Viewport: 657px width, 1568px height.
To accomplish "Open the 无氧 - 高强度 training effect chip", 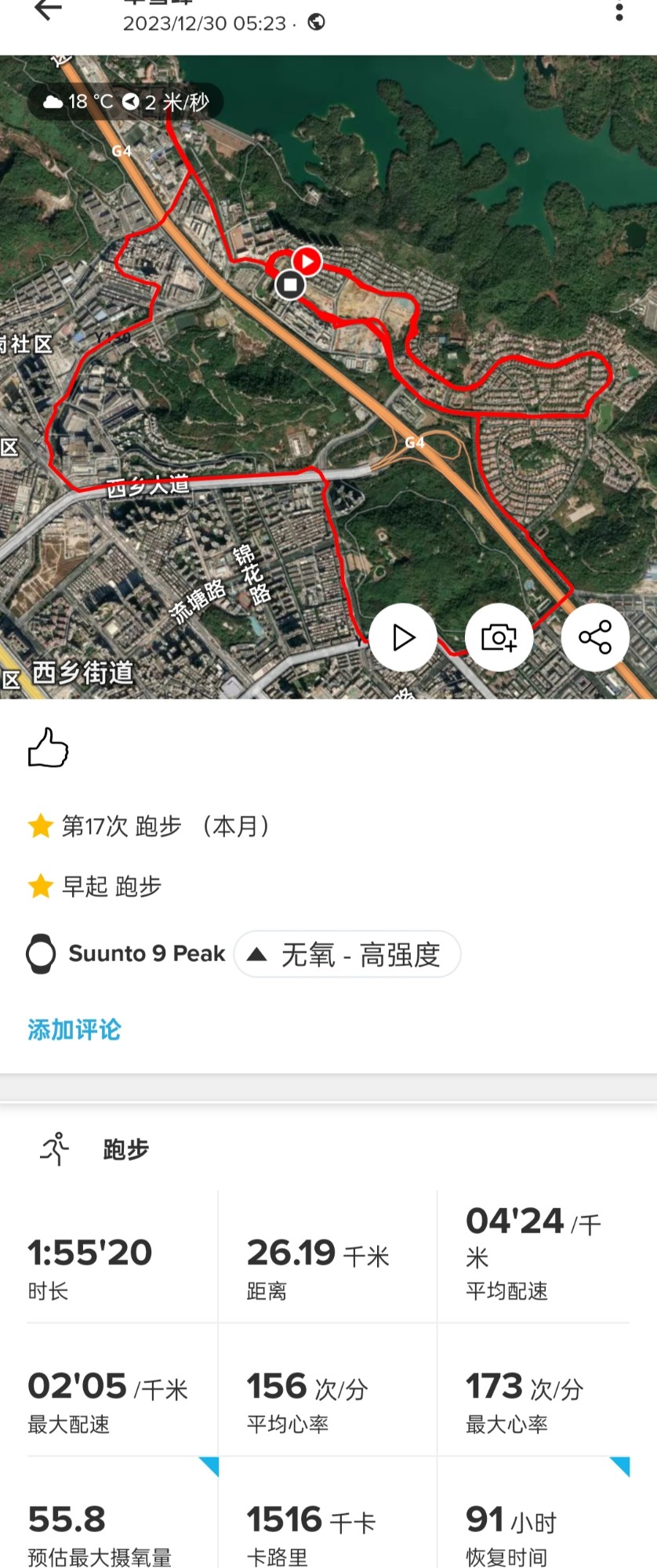I will [347, 954].
